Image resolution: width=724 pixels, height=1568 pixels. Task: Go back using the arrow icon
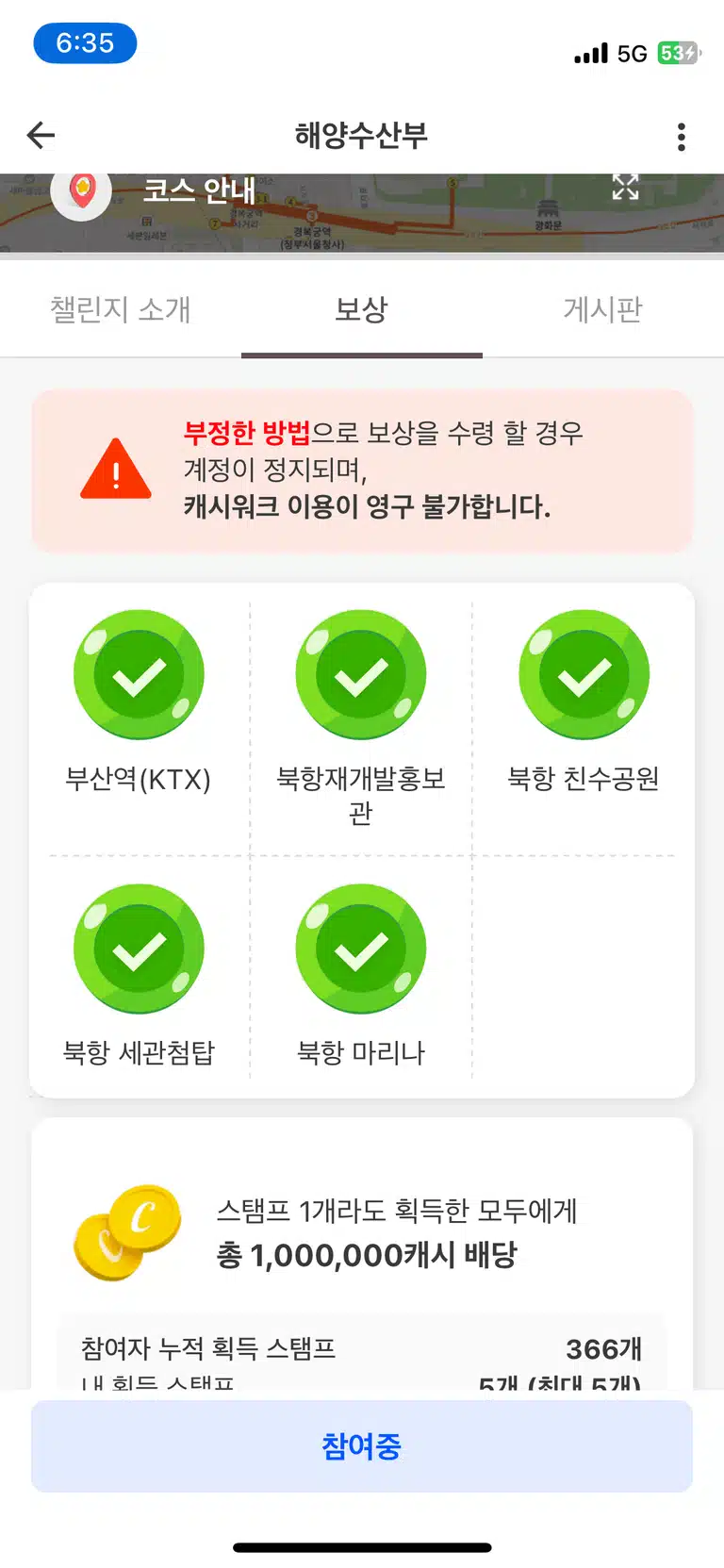pos(41,136)
